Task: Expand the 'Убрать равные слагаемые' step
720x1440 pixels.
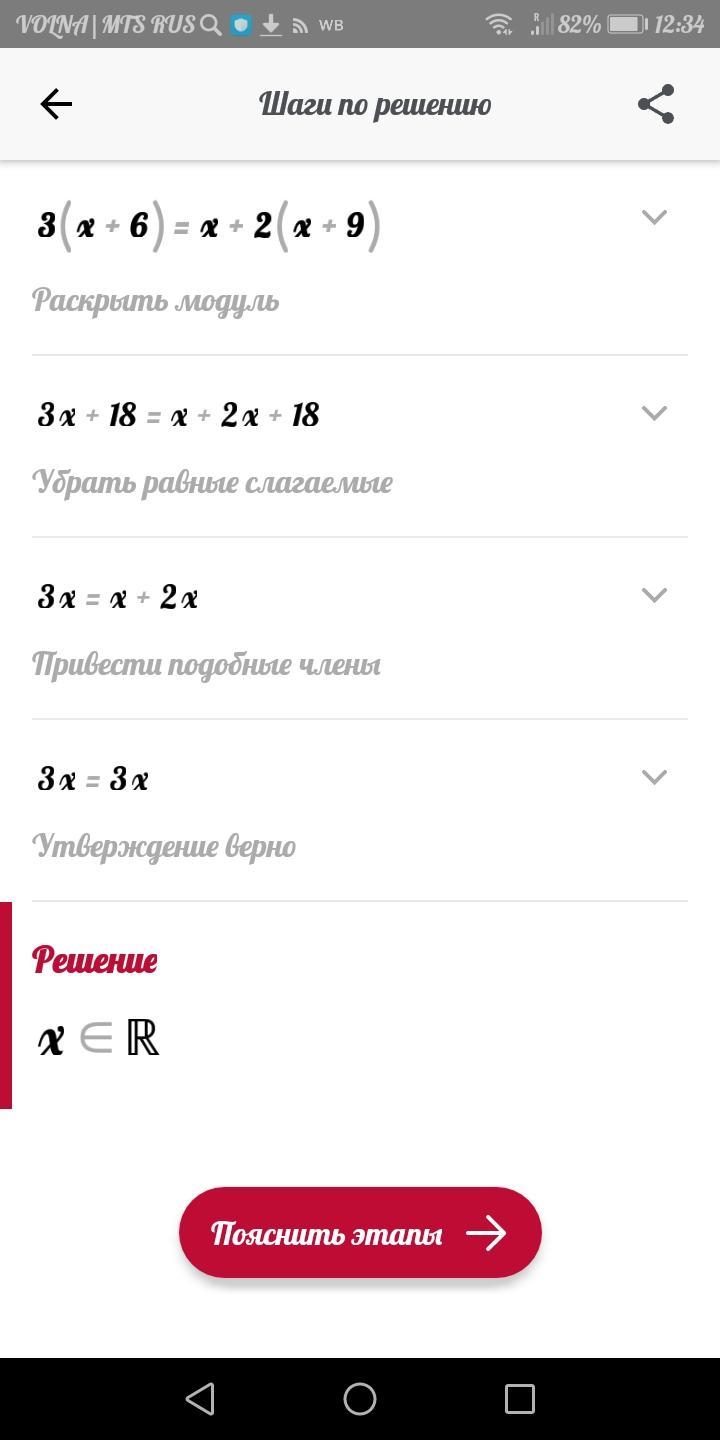Action: (x=654, y=413)
